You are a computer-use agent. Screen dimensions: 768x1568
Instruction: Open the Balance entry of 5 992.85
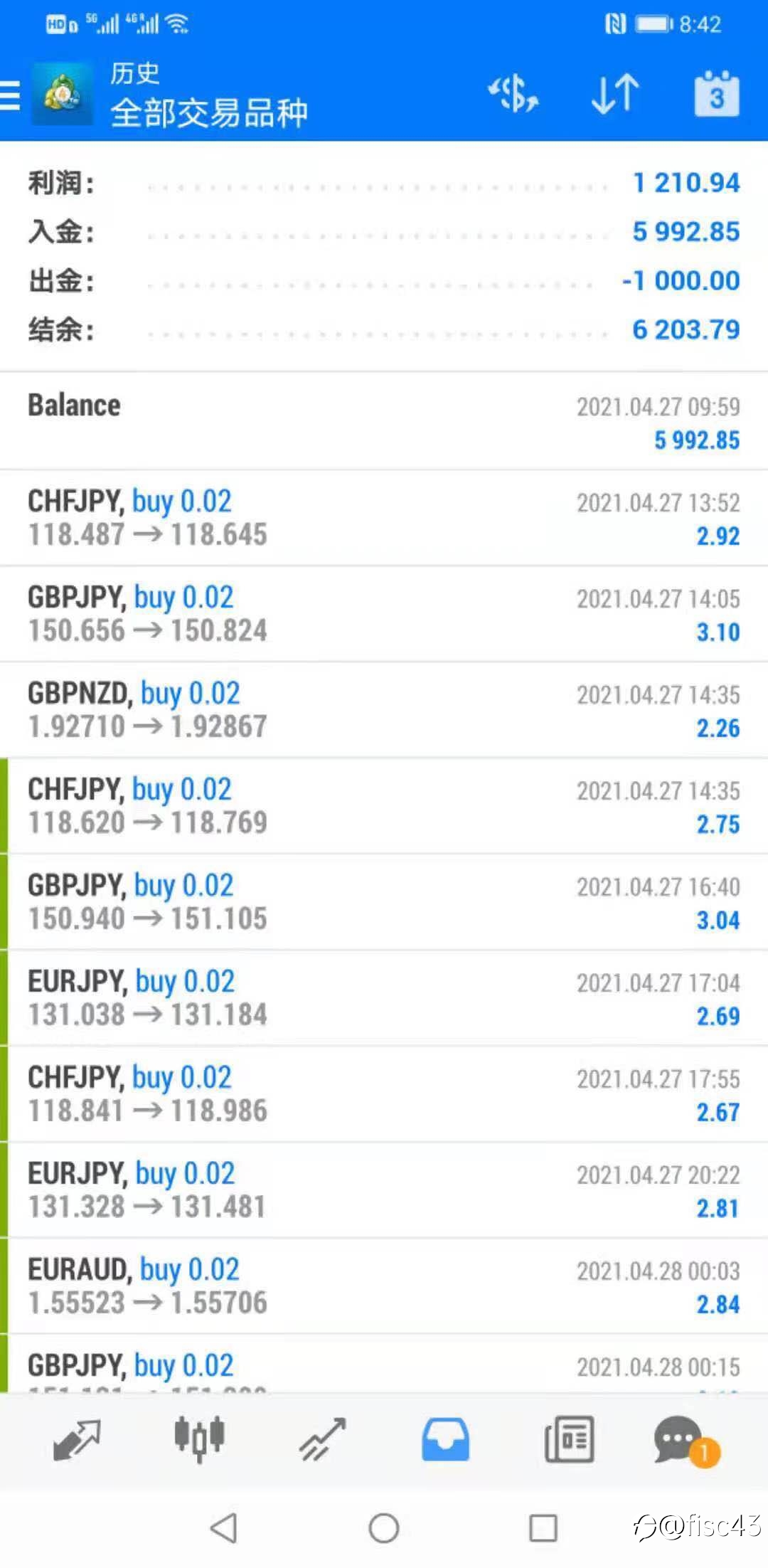click(384, 421)
